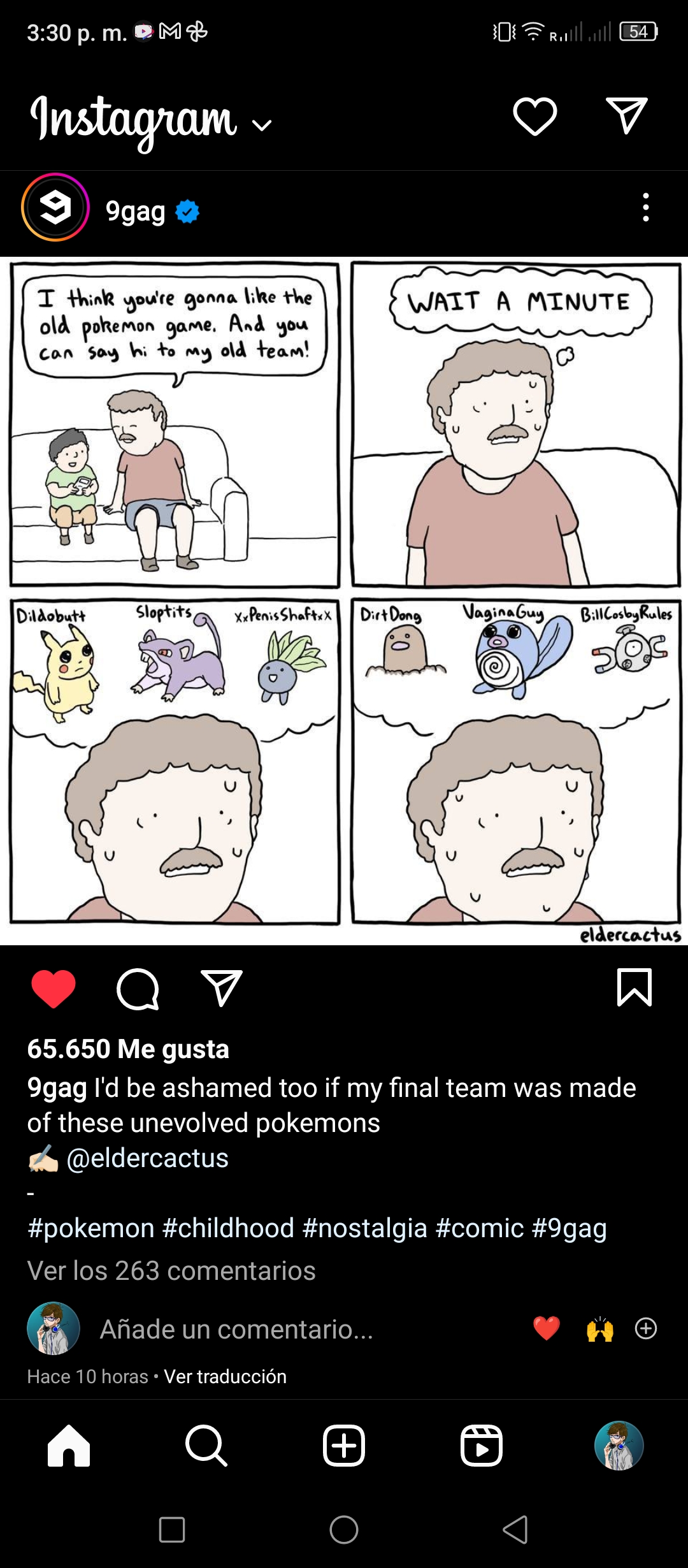
Task: Go to the Home tab
Action: click(69, 1446)
